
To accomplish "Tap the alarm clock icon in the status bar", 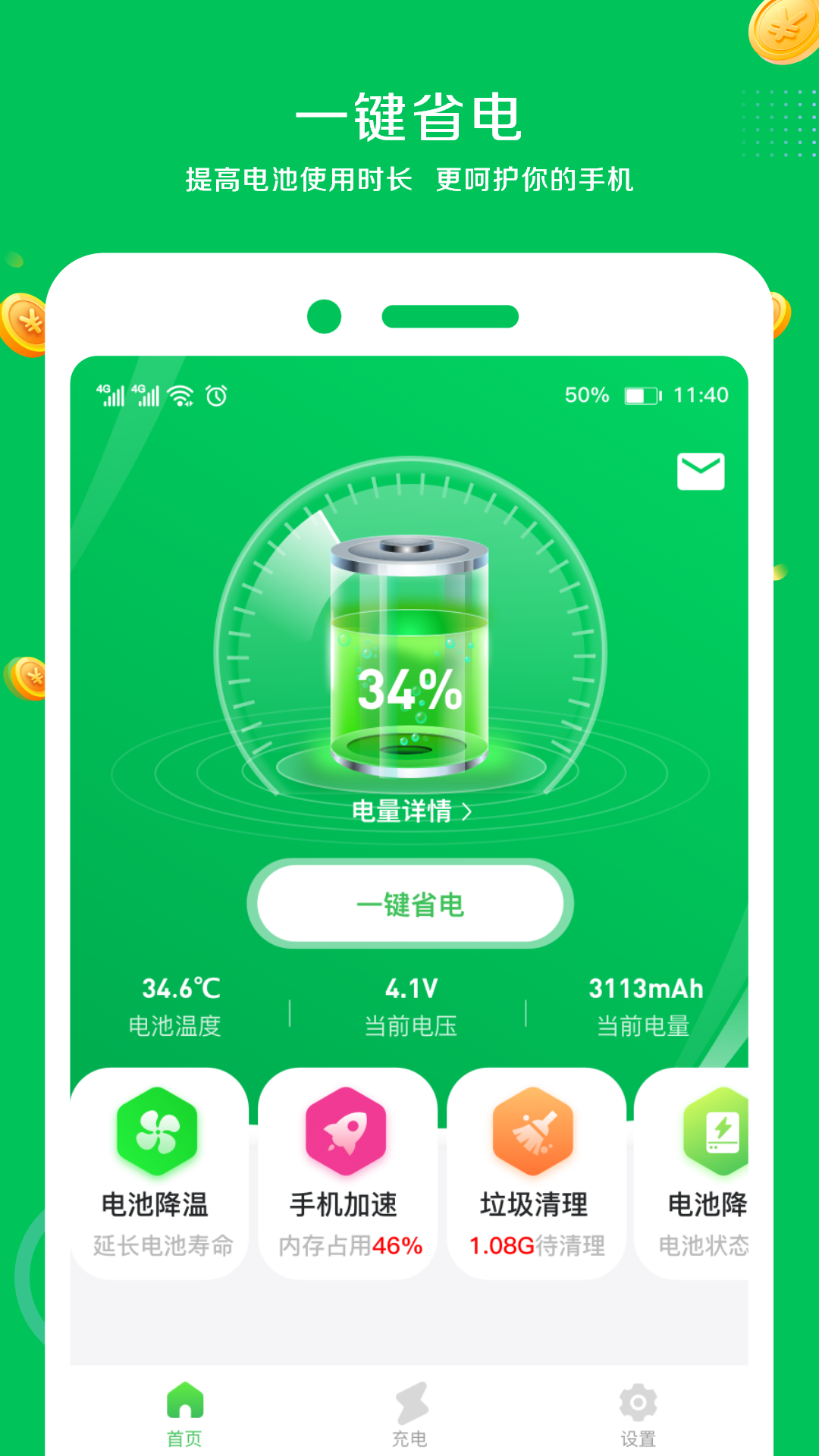I will click(215, 395).
